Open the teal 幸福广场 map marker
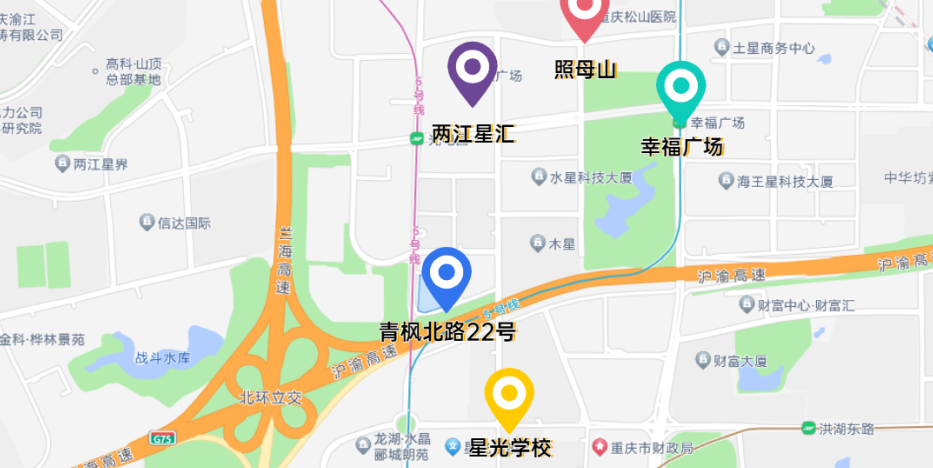Viewport: 933px width, 468px height. point(681,87)
